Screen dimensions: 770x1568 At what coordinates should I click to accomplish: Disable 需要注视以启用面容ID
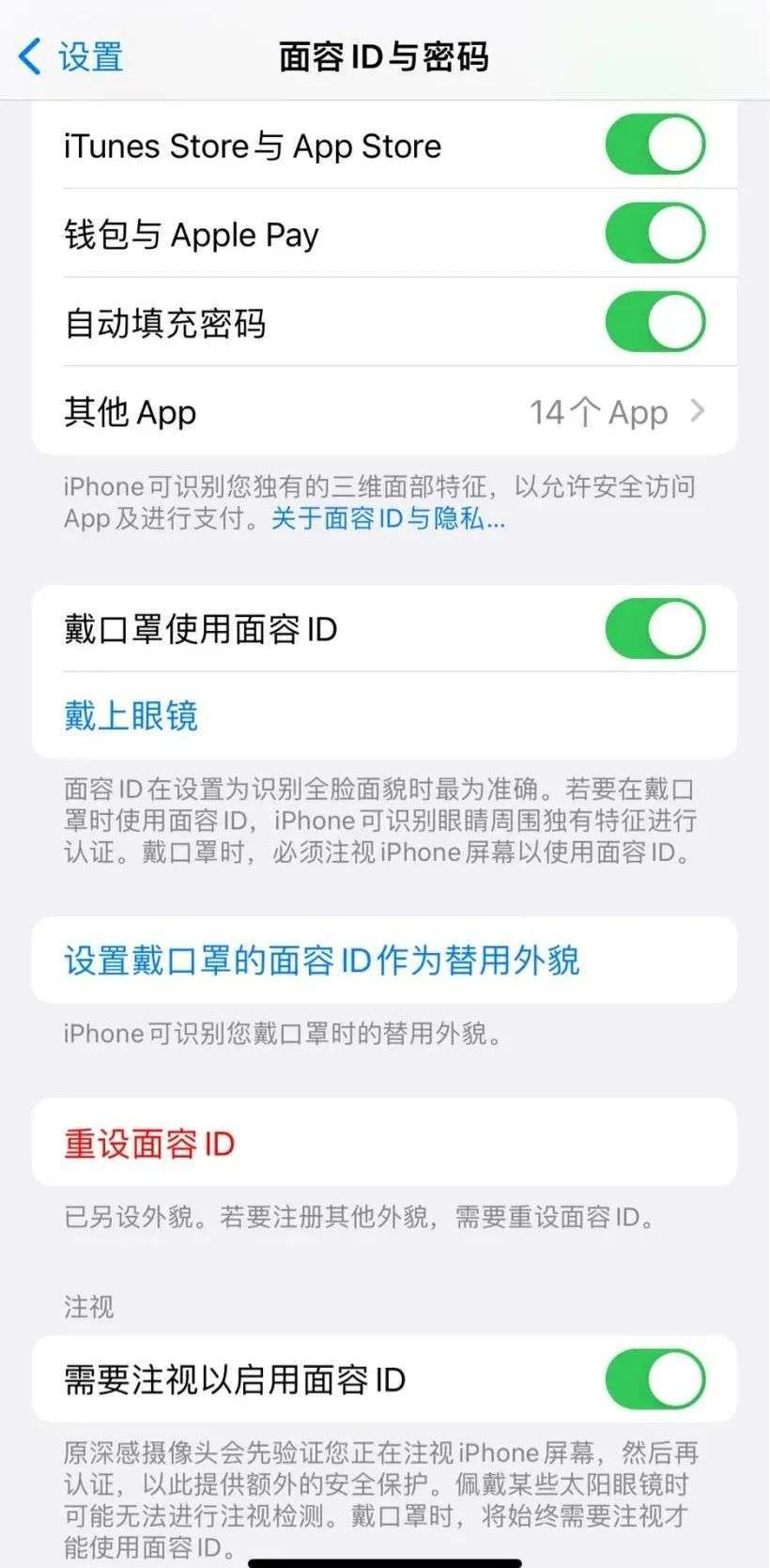654,1379
